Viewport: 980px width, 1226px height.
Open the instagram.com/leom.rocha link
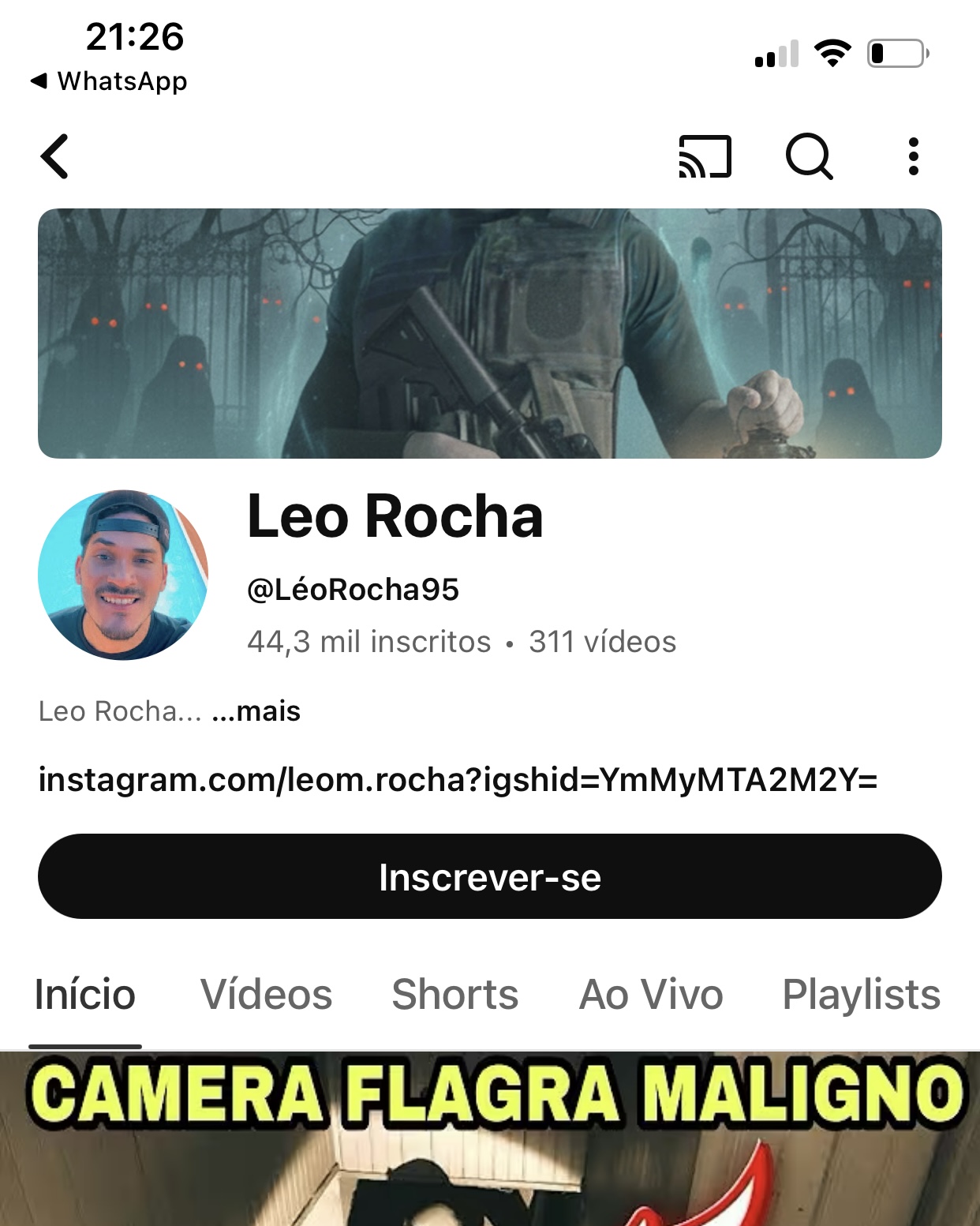458,780
